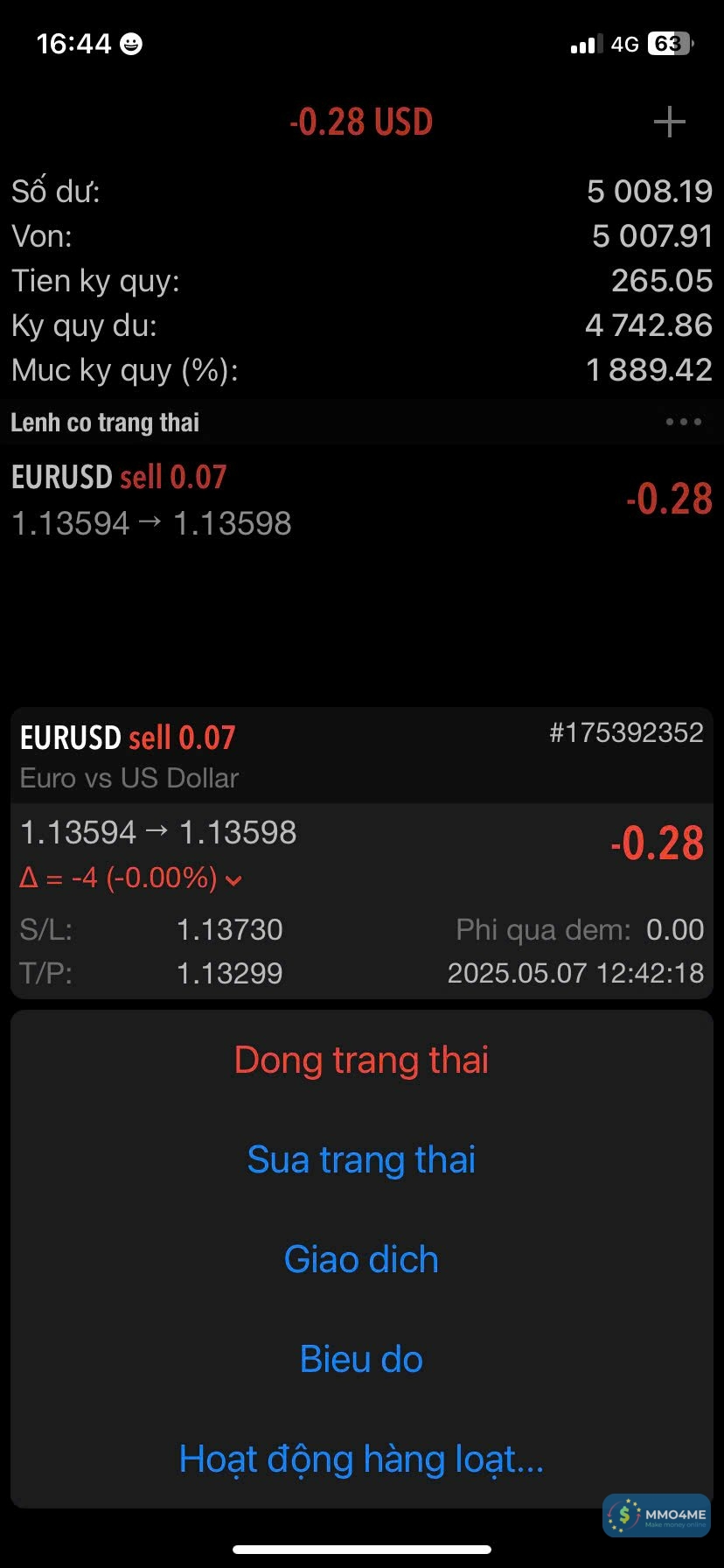Choose Sua trang thai to modify position

coord(361,1159)
